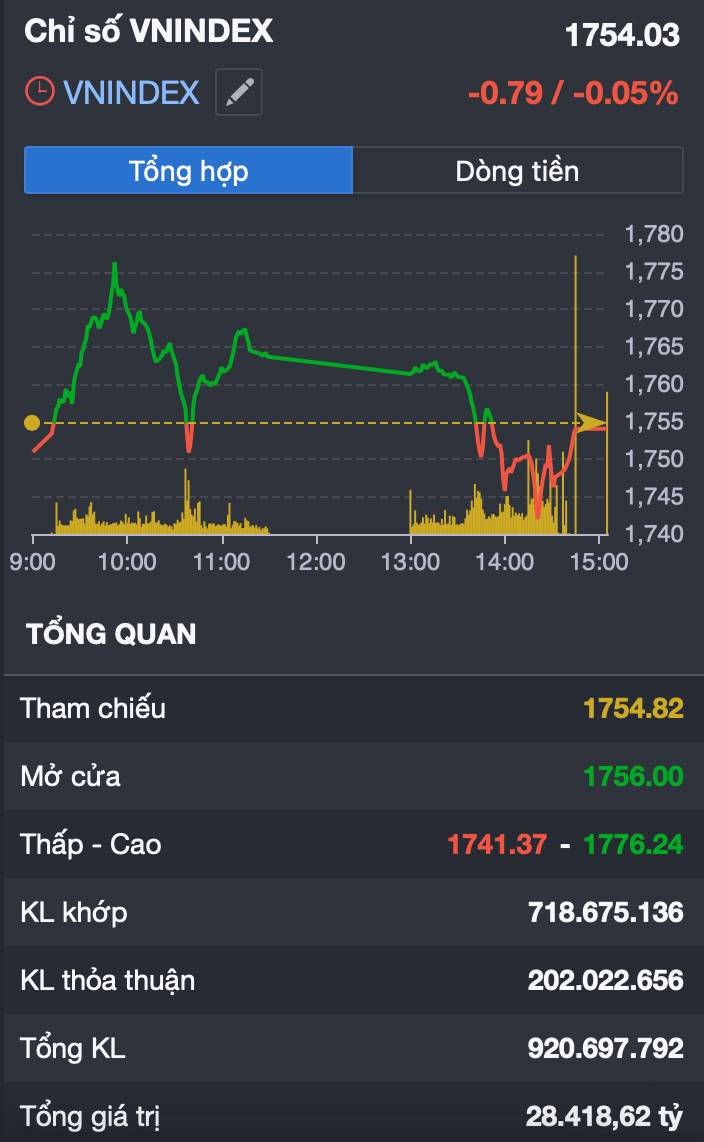704x1142 pixels.
Task: Select the Tổng hợp tab
Action: [188, 170]
